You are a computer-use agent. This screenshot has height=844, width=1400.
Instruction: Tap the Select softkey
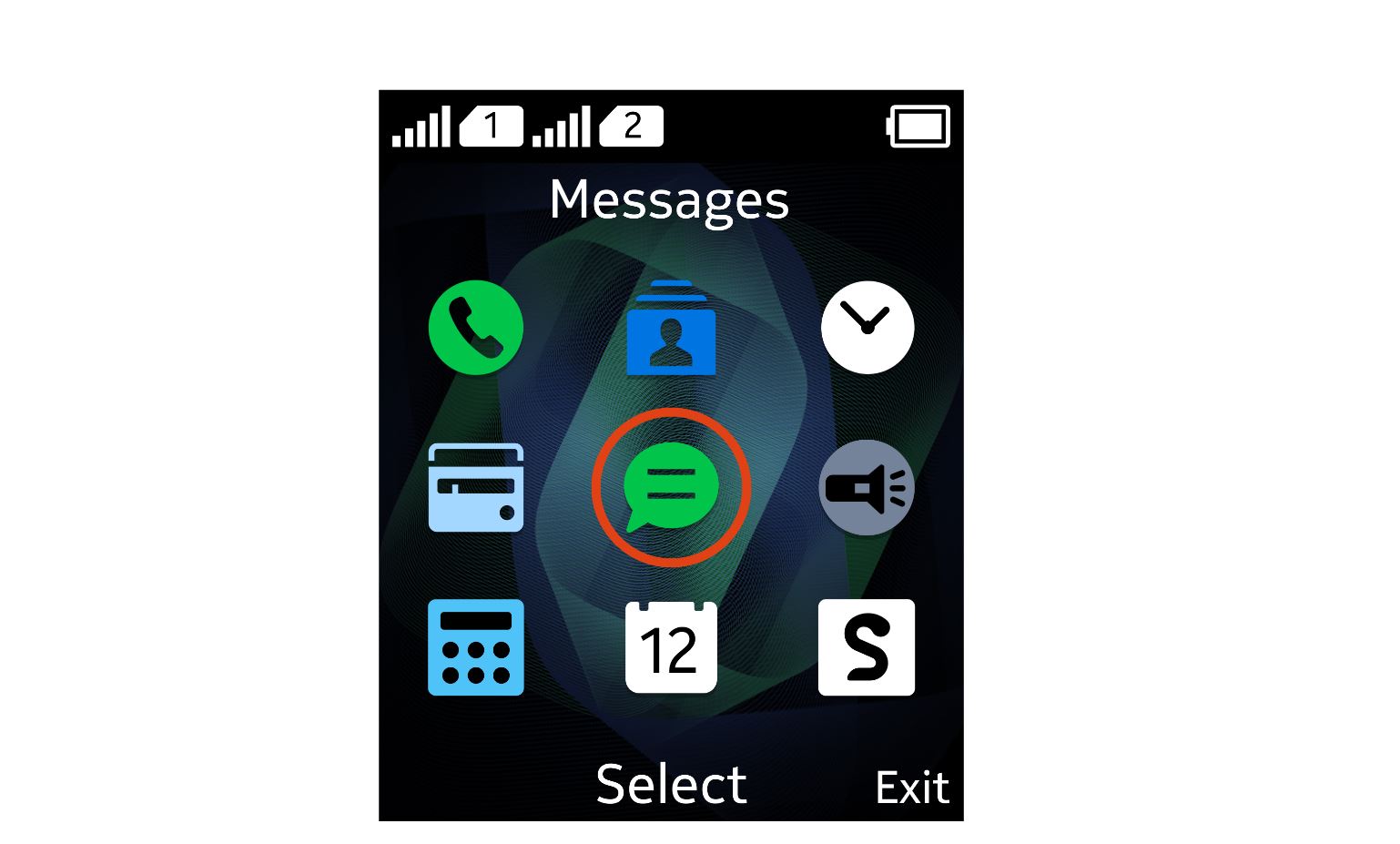coord(671,784)
